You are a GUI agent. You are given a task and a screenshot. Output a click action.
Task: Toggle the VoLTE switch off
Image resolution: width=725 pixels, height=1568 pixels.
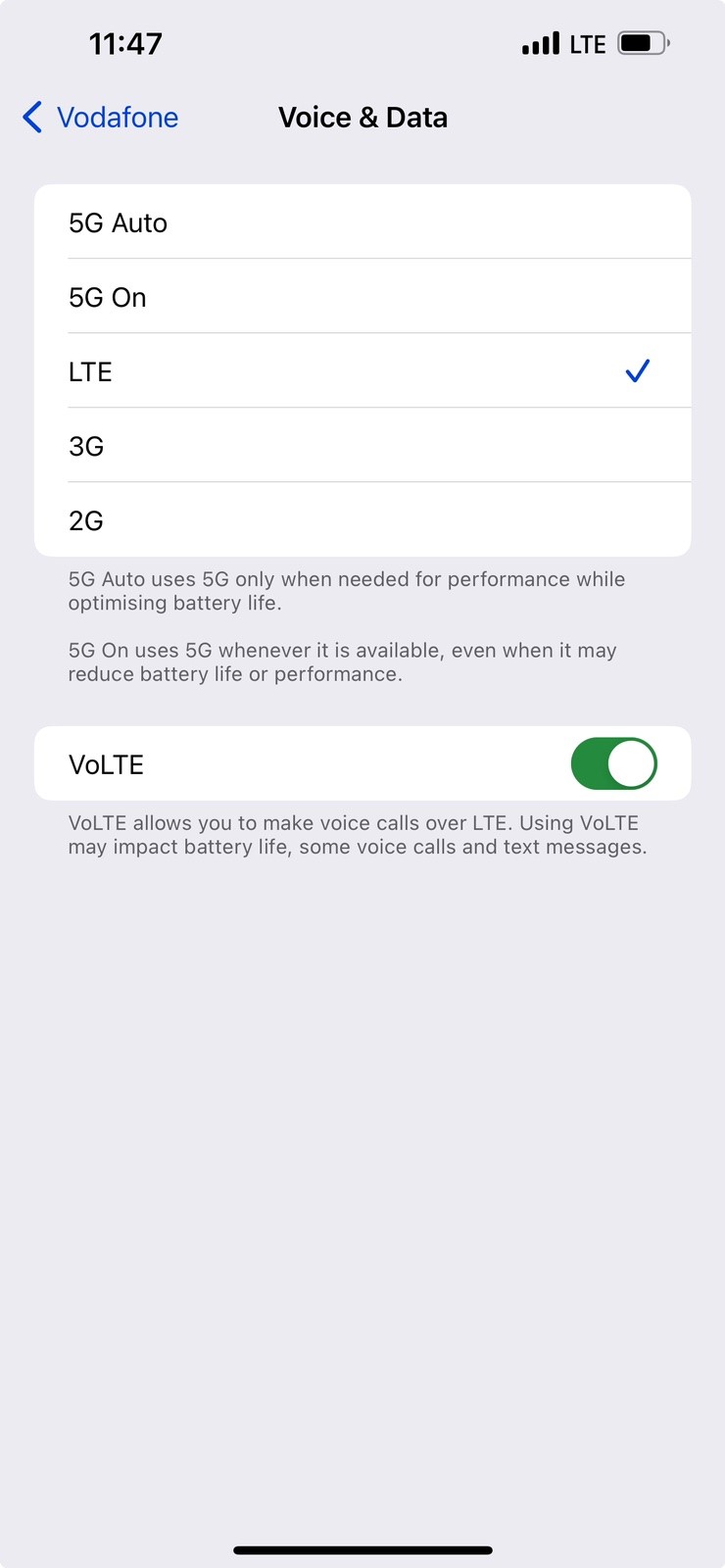coord(613,763)
